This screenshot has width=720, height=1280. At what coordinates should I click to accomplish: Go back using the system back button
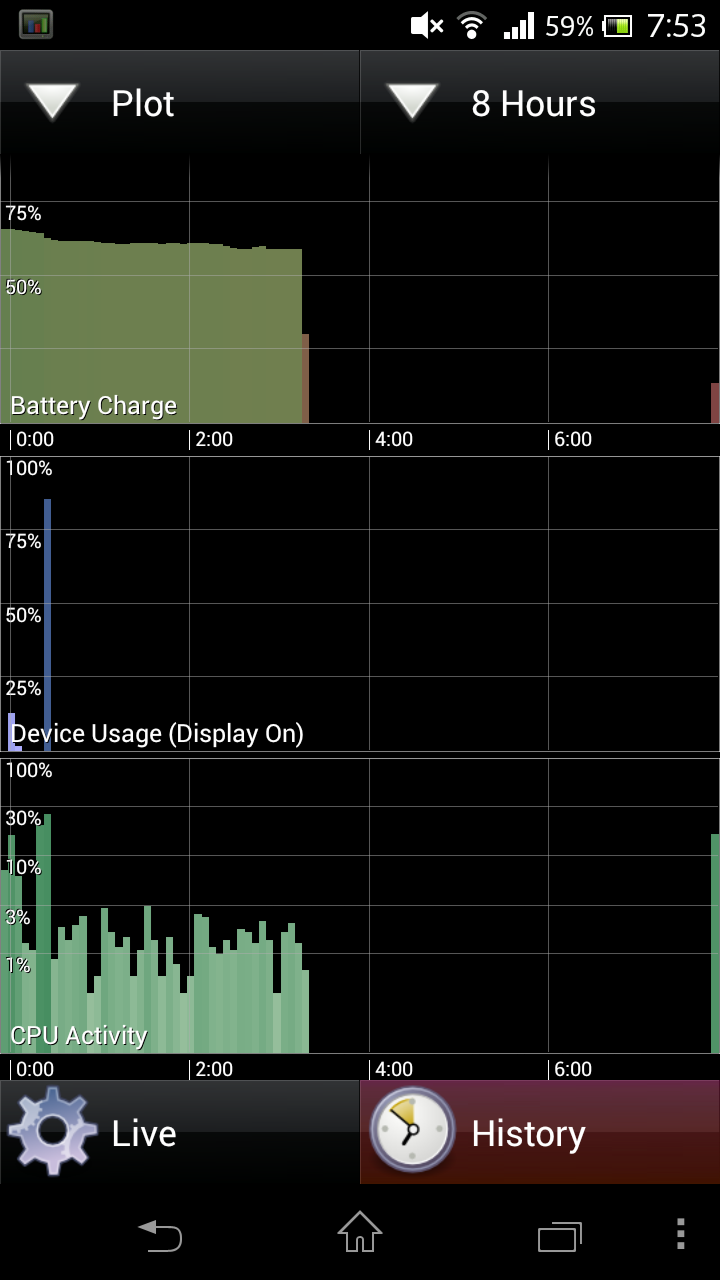(160, 1235)
